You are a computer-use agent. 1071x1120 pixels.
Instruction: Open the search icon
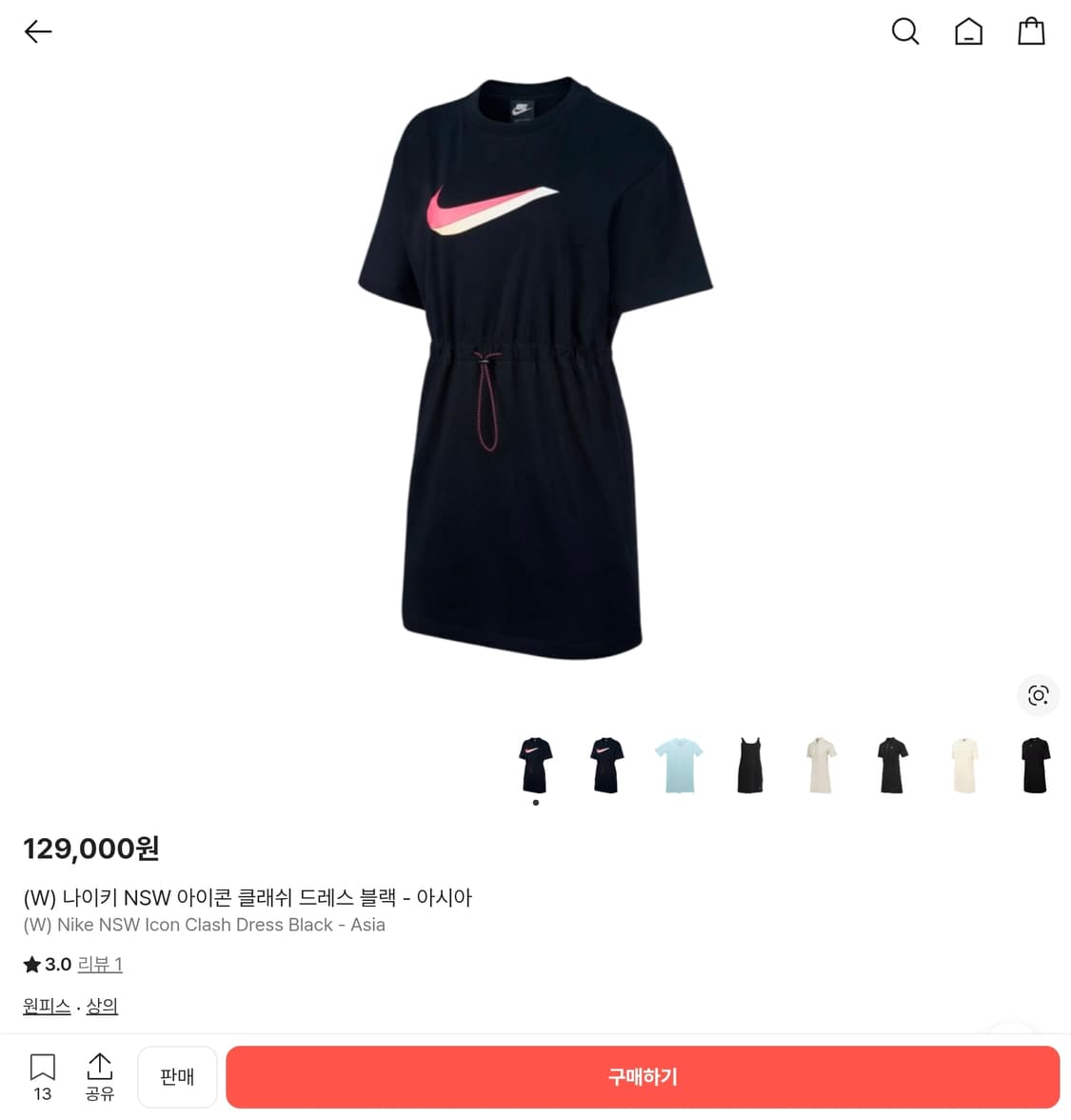click(x=904, y=31)
